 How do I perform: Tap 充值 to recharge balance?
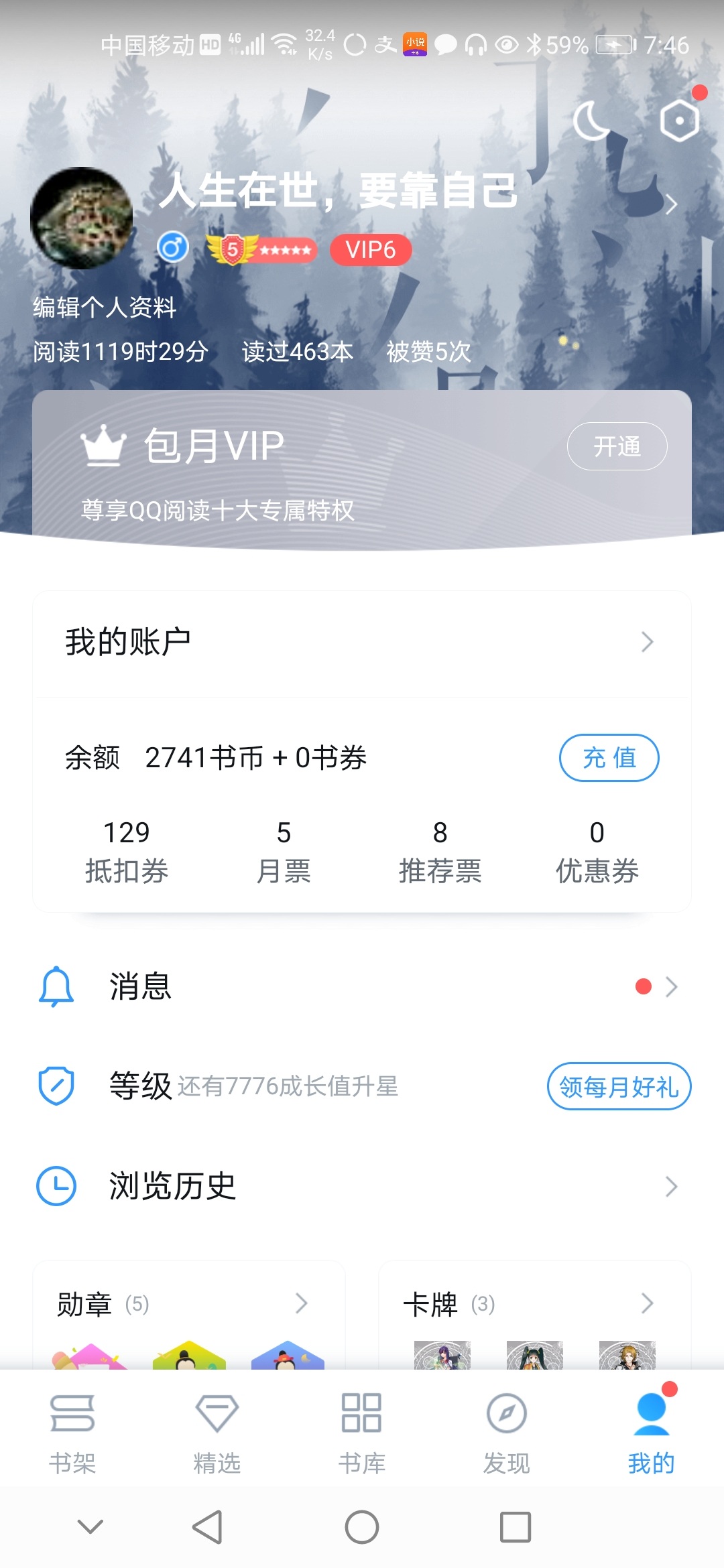coord(609,758)
